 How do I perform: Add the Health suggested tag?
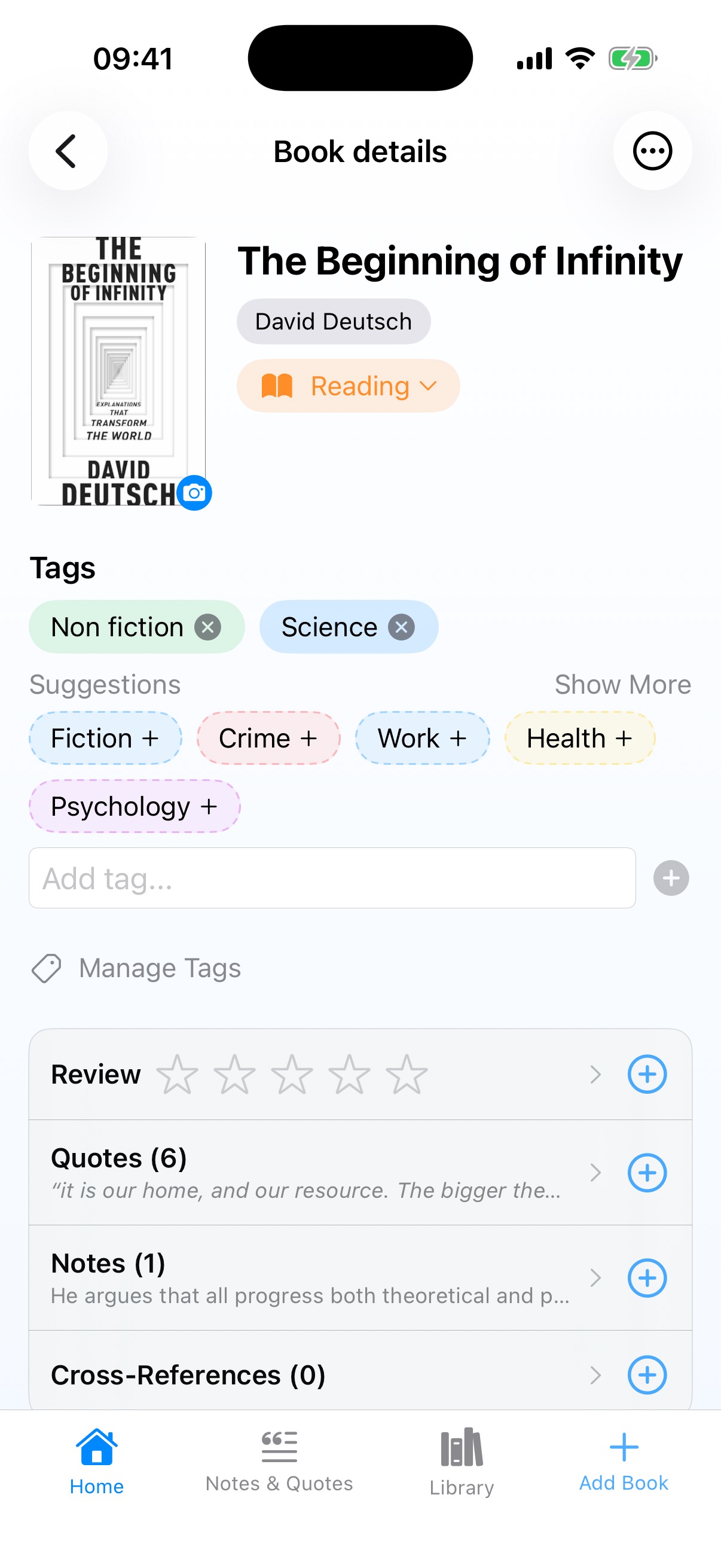click(579, 739)
